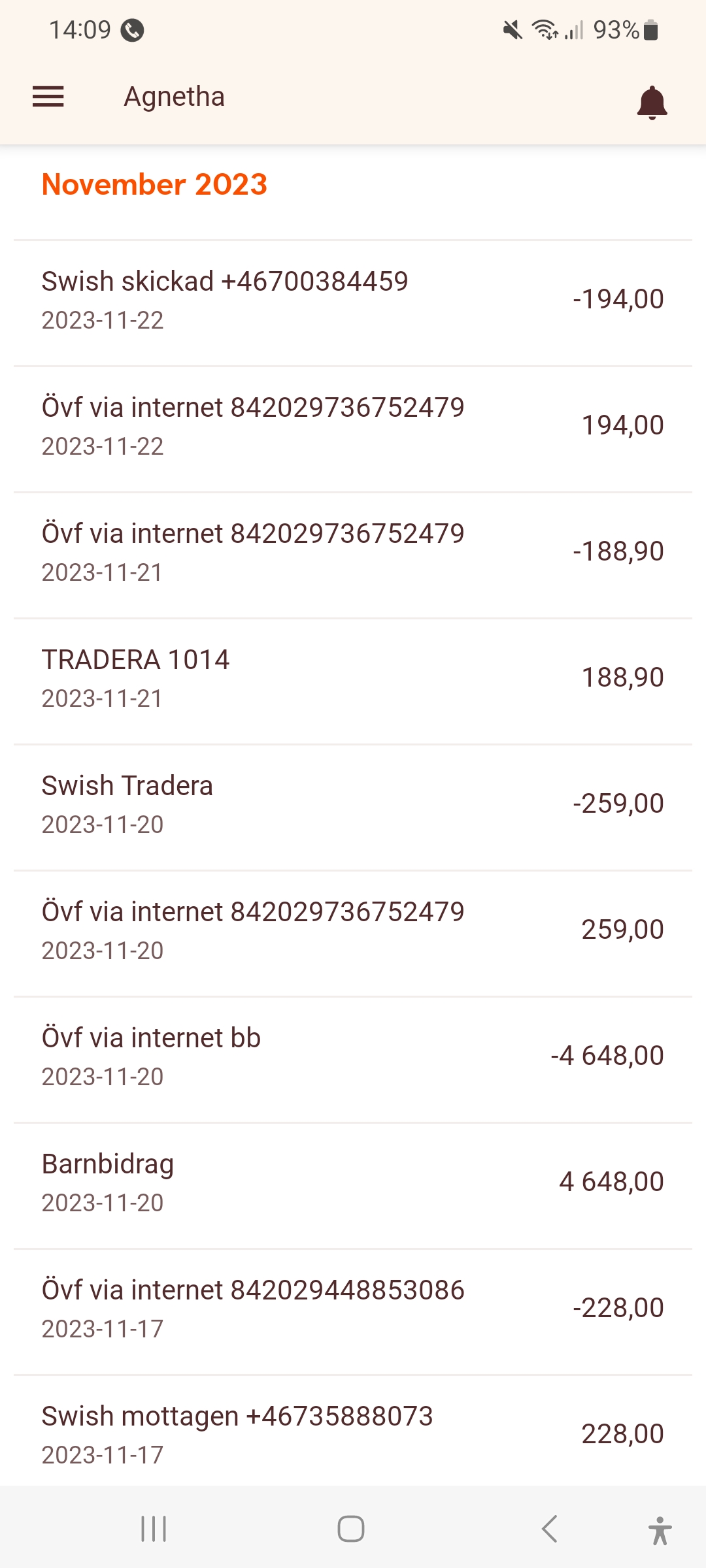Open the notifications bell

[x=652, y=102]
